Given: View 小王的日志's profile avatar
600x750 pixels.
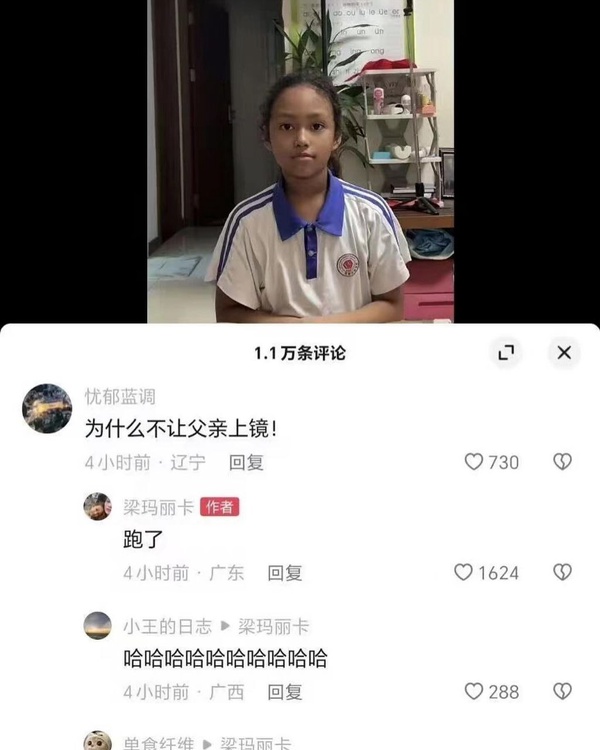Looking at the screenshot, I should point(97,626).
